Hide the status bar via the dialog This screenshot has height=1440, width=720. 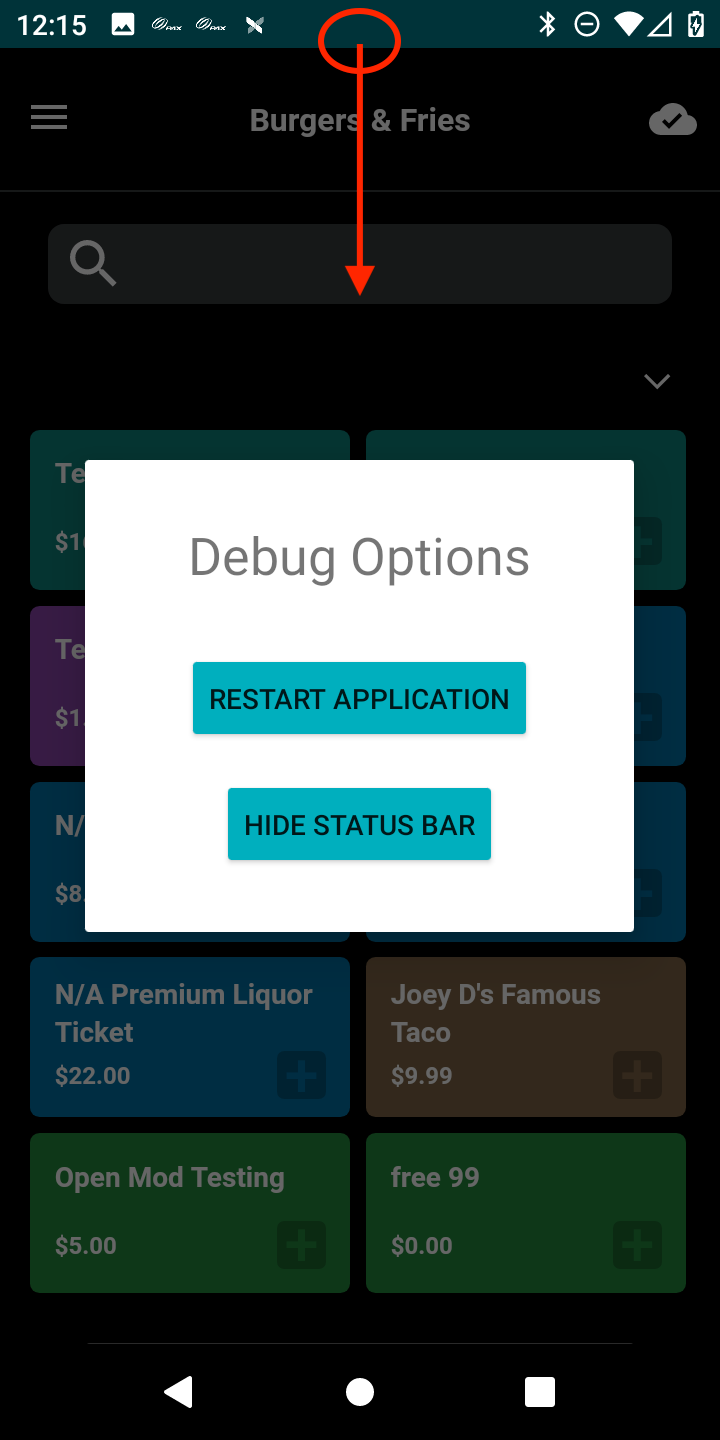(x=359, y=824)
